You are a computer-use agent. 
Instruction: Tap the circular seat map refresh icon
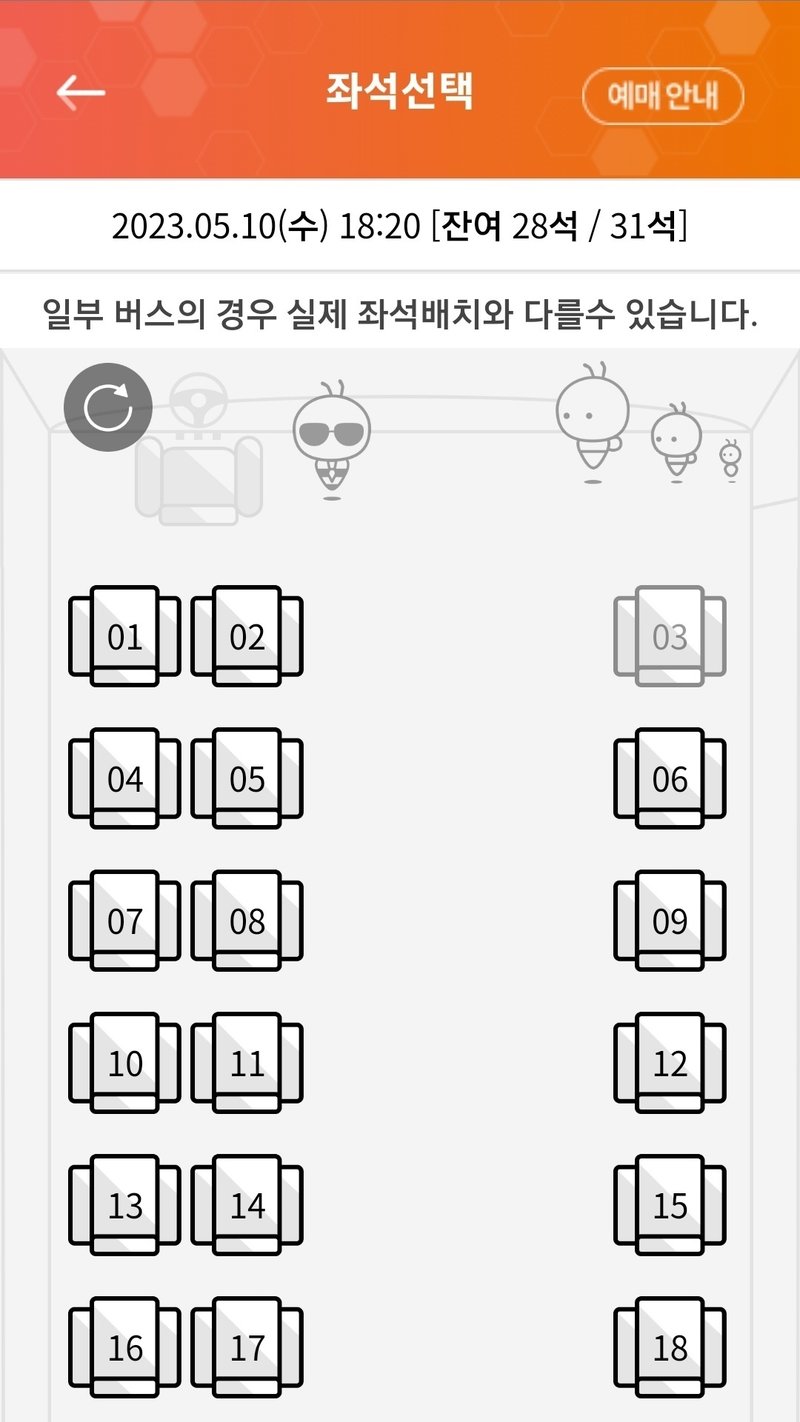[x=108, y=406]
